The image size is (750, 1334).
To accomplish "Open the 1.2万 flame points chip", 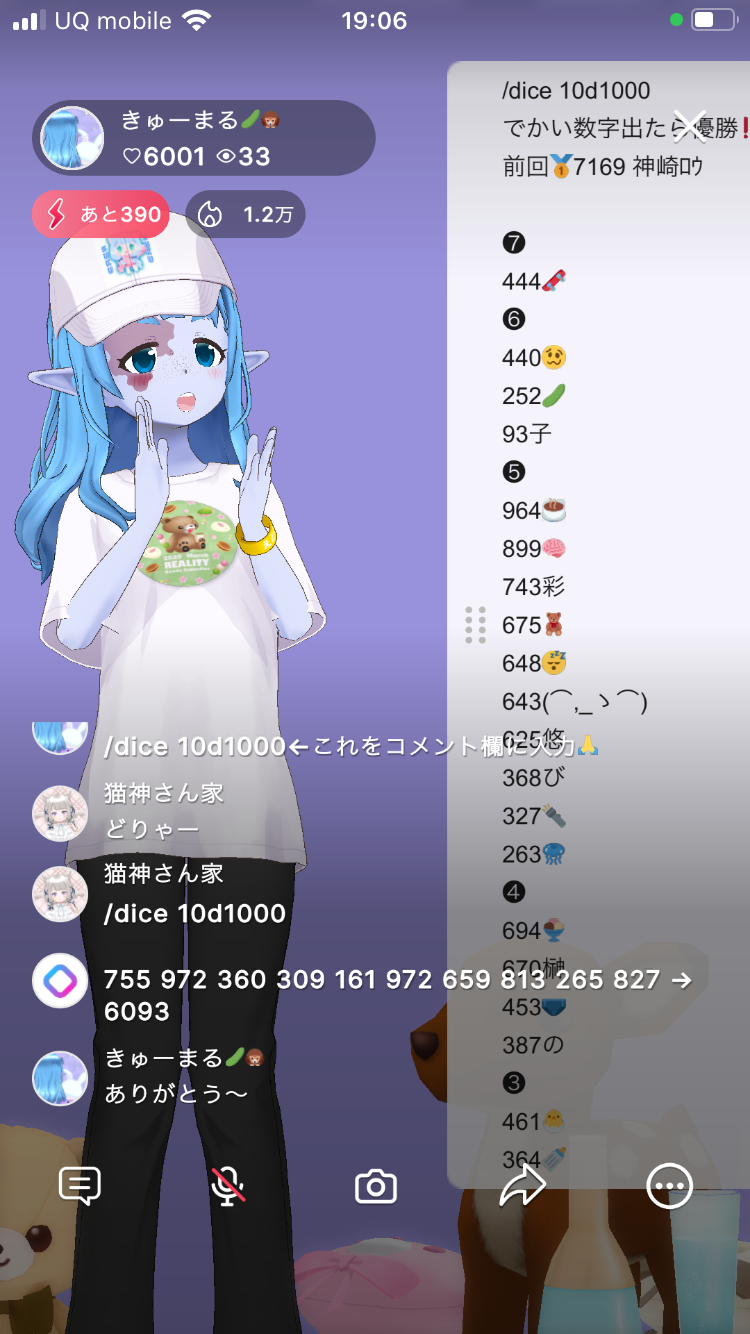I will (x=245, y=214).
